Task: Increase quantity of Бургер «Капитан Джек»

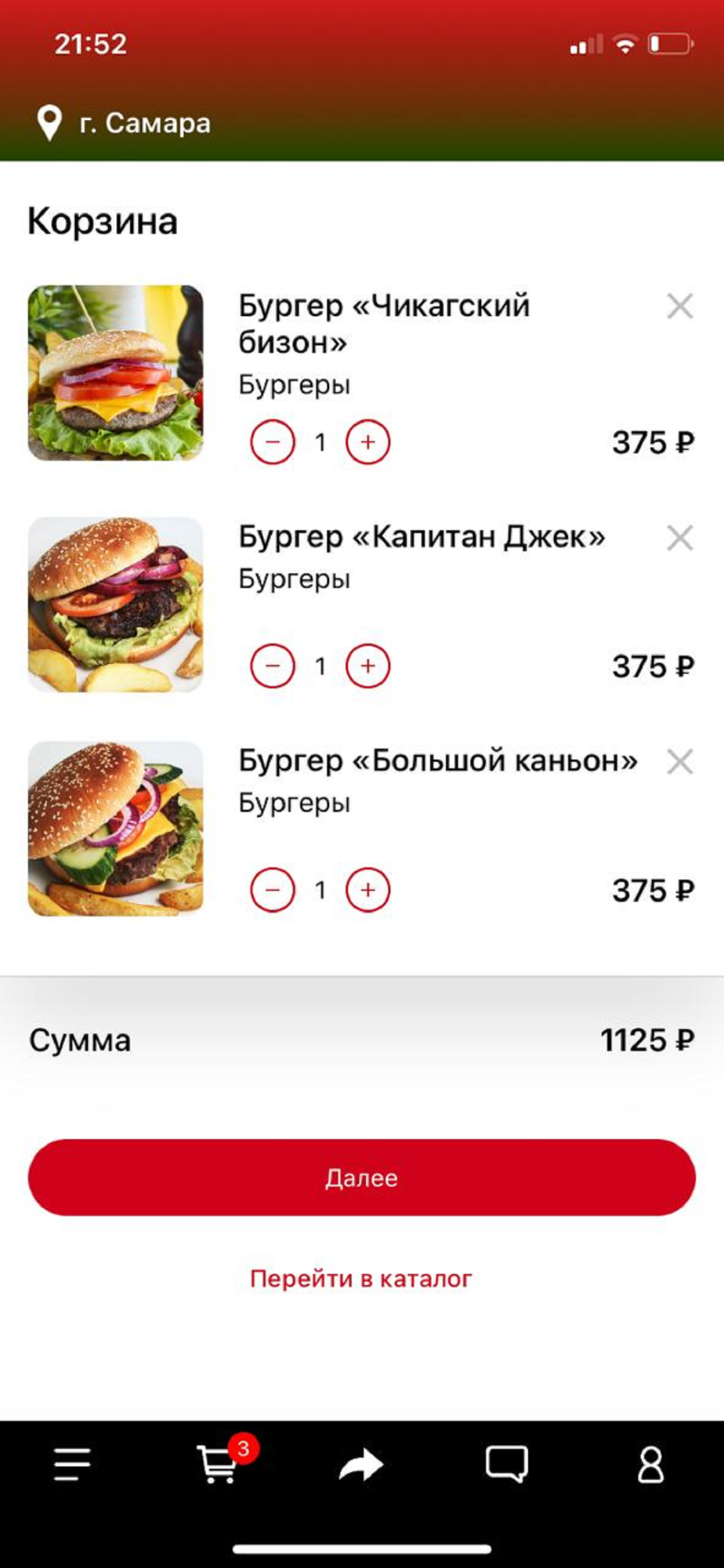Action: point(367,666)
